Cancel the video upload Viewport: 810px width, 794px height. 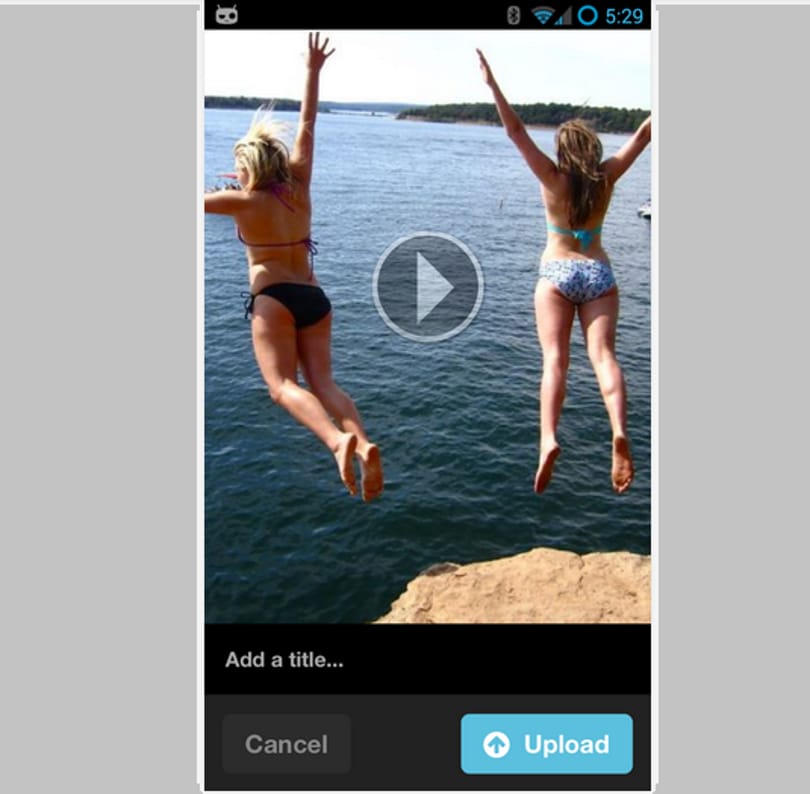point(286,744)
